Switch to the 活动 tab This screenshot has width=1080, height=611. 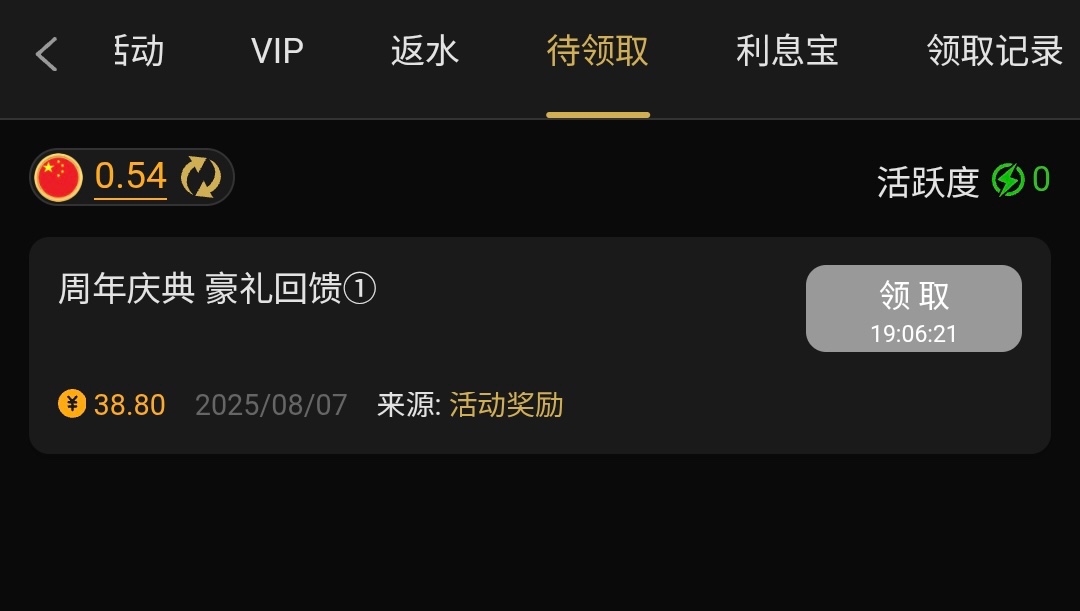click(x=138, y=51)
